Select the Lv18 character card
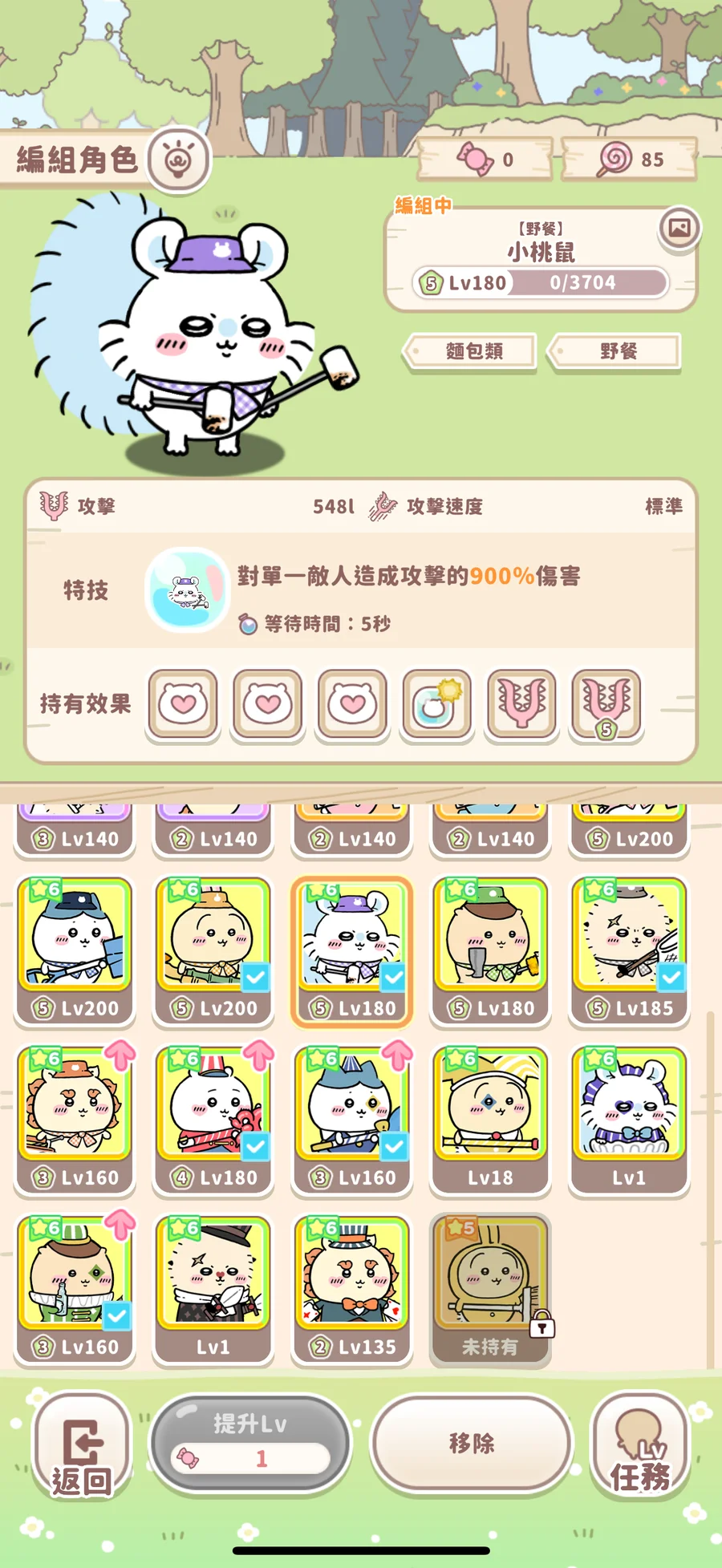The image size is (722, 1568). (x=490, y=1120)
